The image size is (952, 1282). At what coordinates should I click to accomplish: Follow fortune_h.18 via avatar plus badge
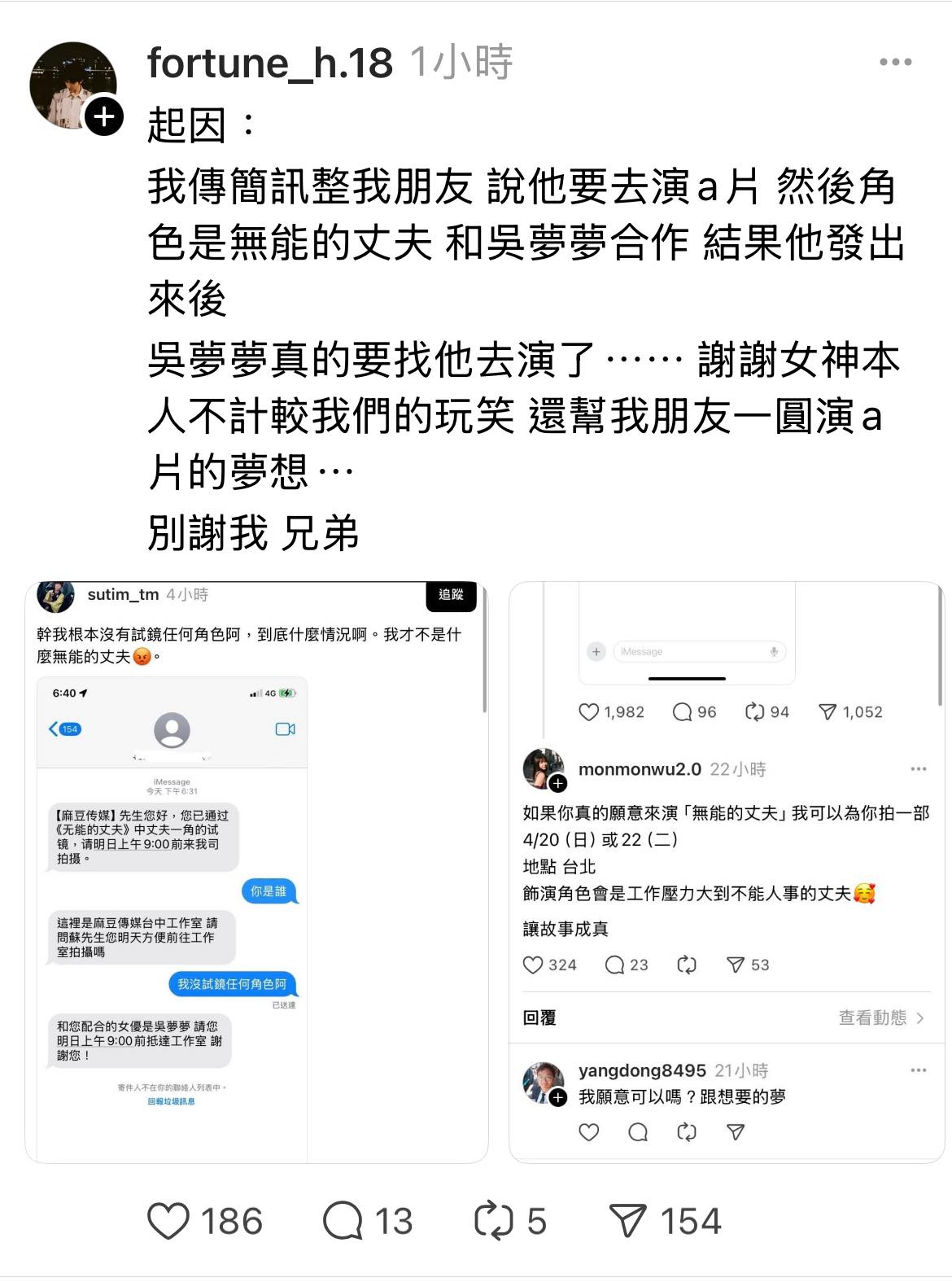104,117
